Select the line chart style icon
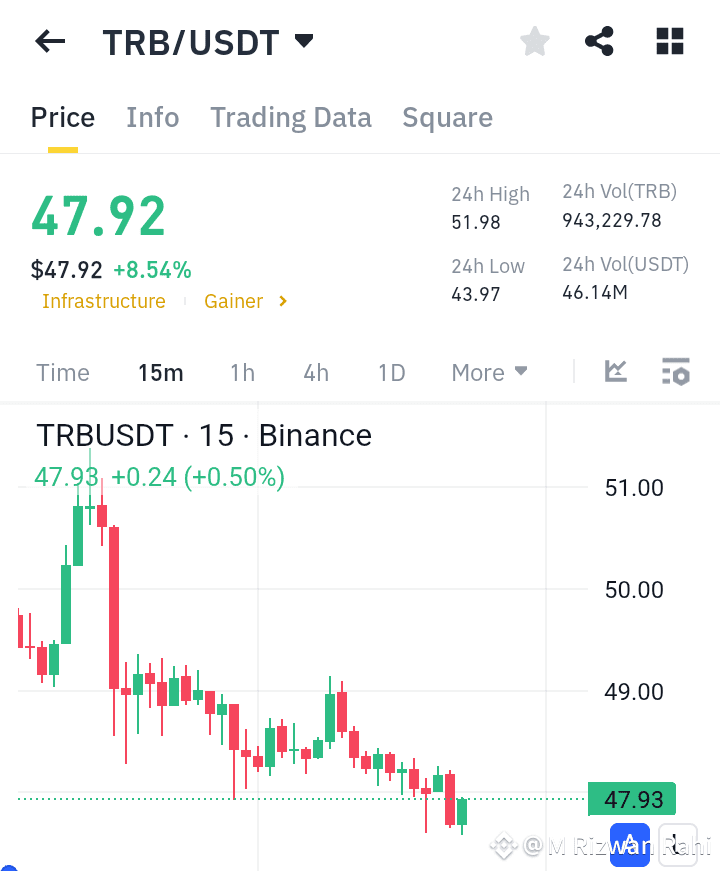Image resolution: width=720 pixels, height=871 pixels. pyautogui.click(x=615, y=371)
